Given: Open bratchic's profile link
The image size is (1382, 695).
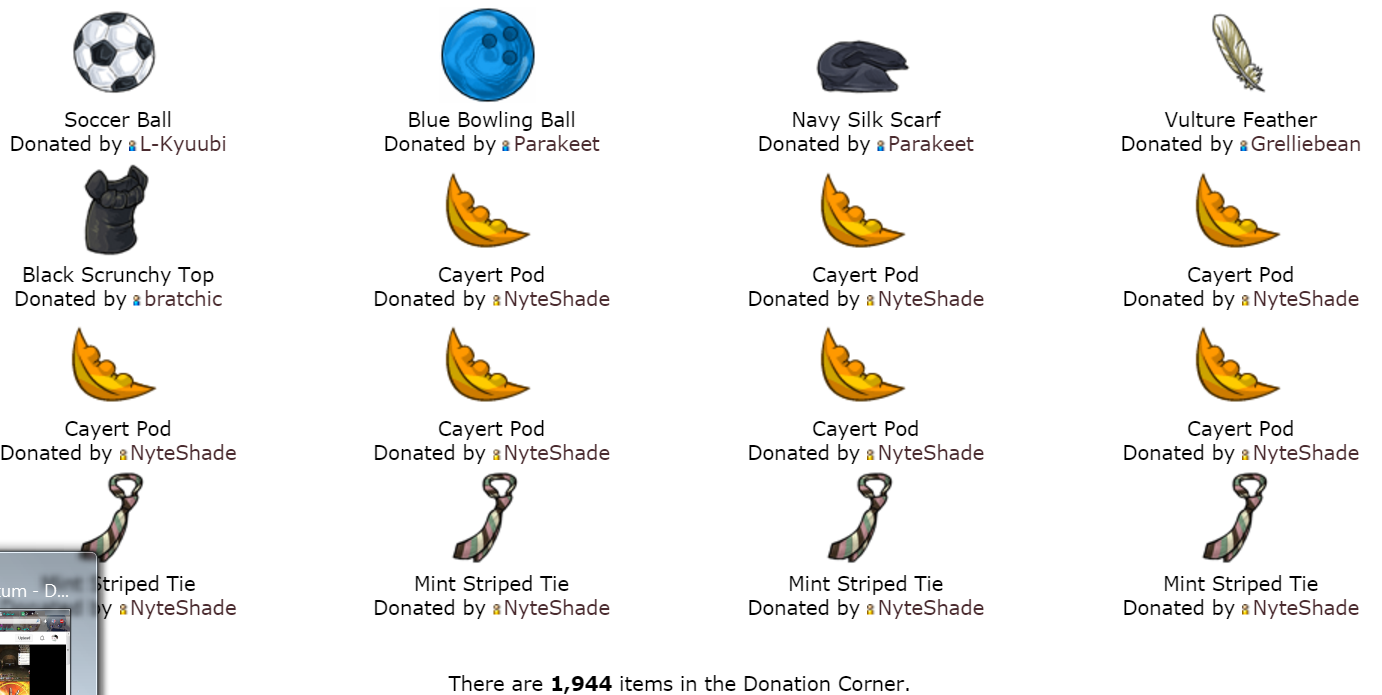Looking at the screenshot, I should [183, 299].
